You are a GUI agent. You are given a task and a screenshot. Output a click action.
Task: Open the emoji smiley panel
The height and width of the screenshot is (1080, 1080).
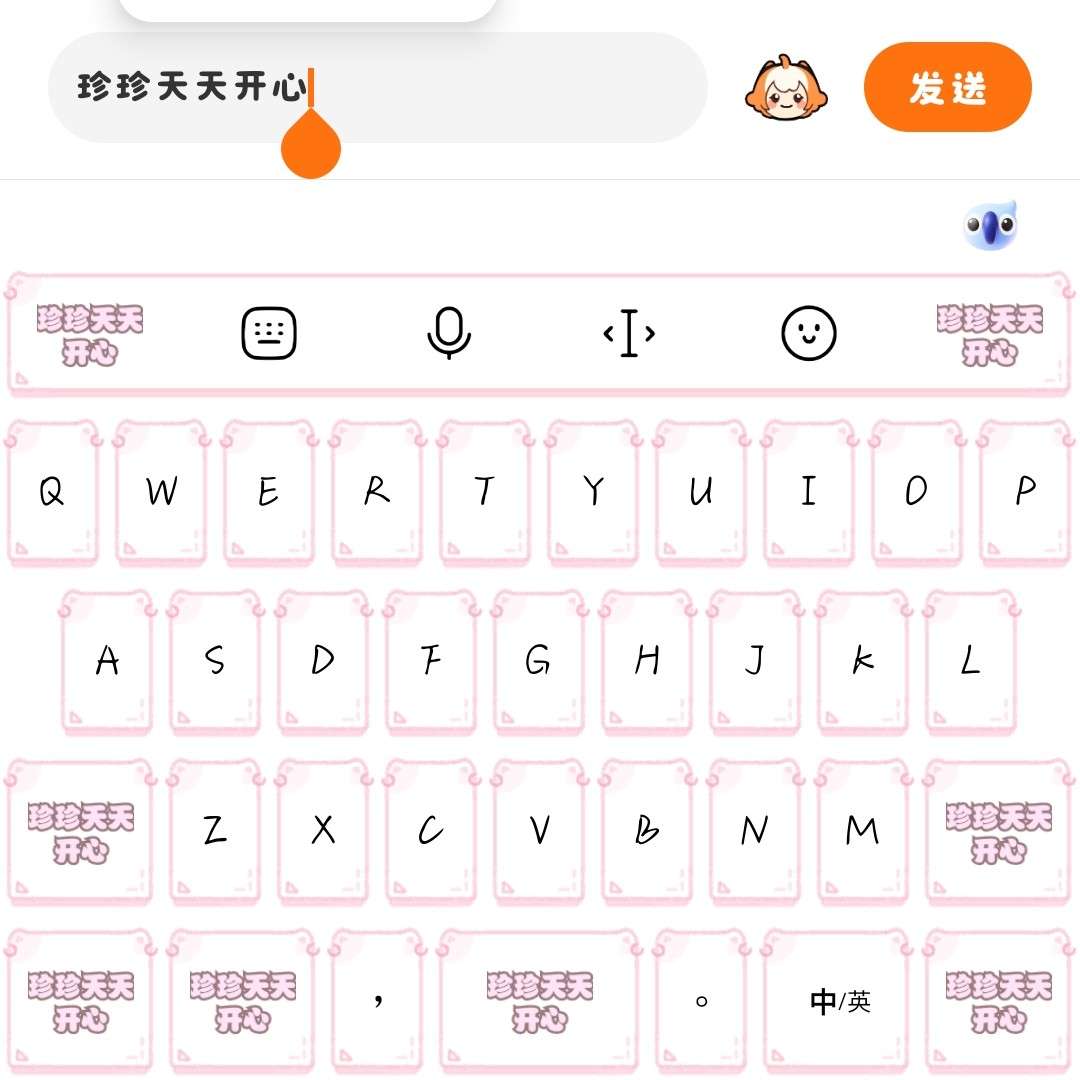[x=808, y=333]
